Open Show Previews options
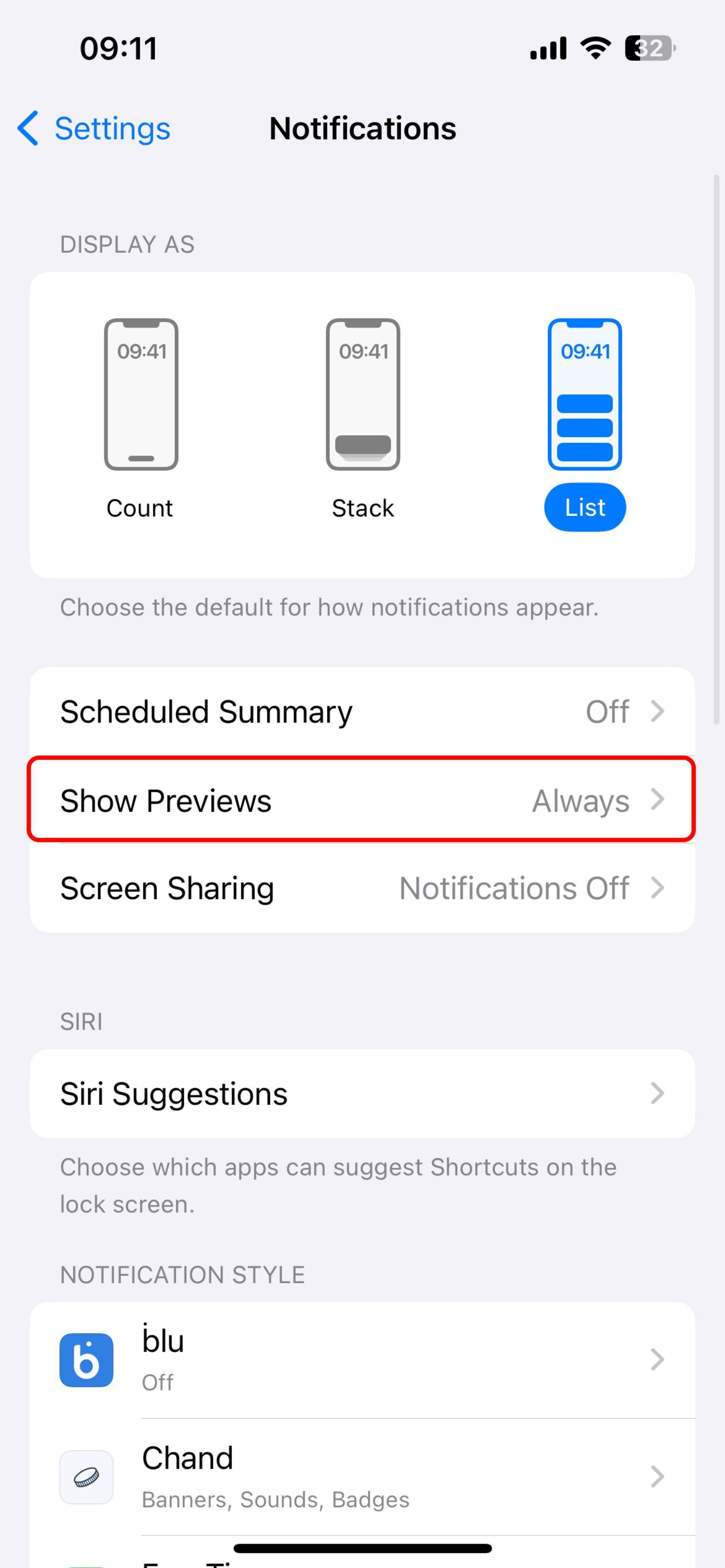This screenshot has width=725, height=1568. (362, 800)
